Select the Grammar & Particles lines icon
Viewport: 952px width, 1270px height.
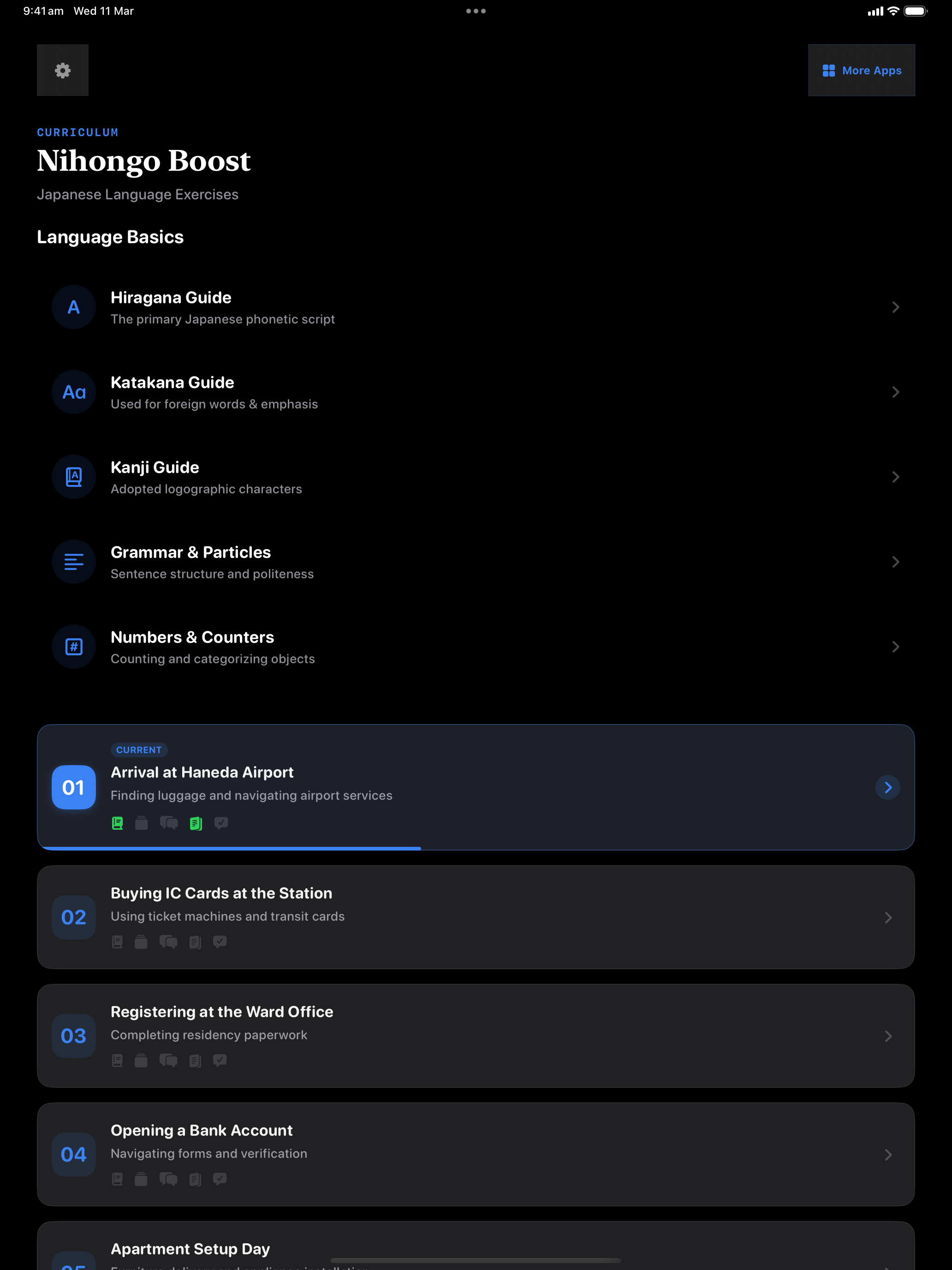[x=73, y=562]
